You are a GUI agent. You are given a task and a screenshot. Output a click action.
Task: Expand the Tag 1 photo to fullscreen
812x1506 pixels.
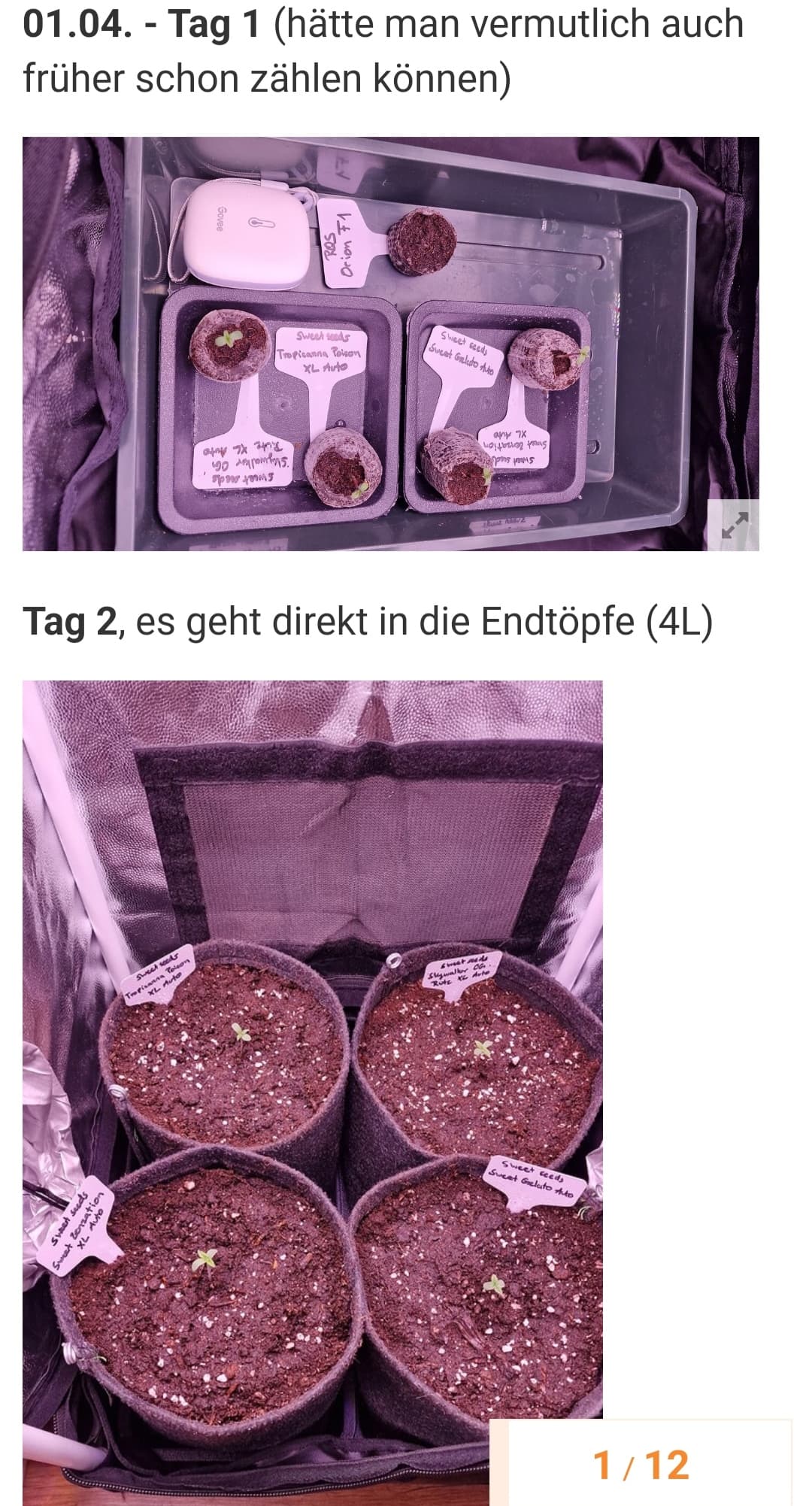tap(734, 525)
